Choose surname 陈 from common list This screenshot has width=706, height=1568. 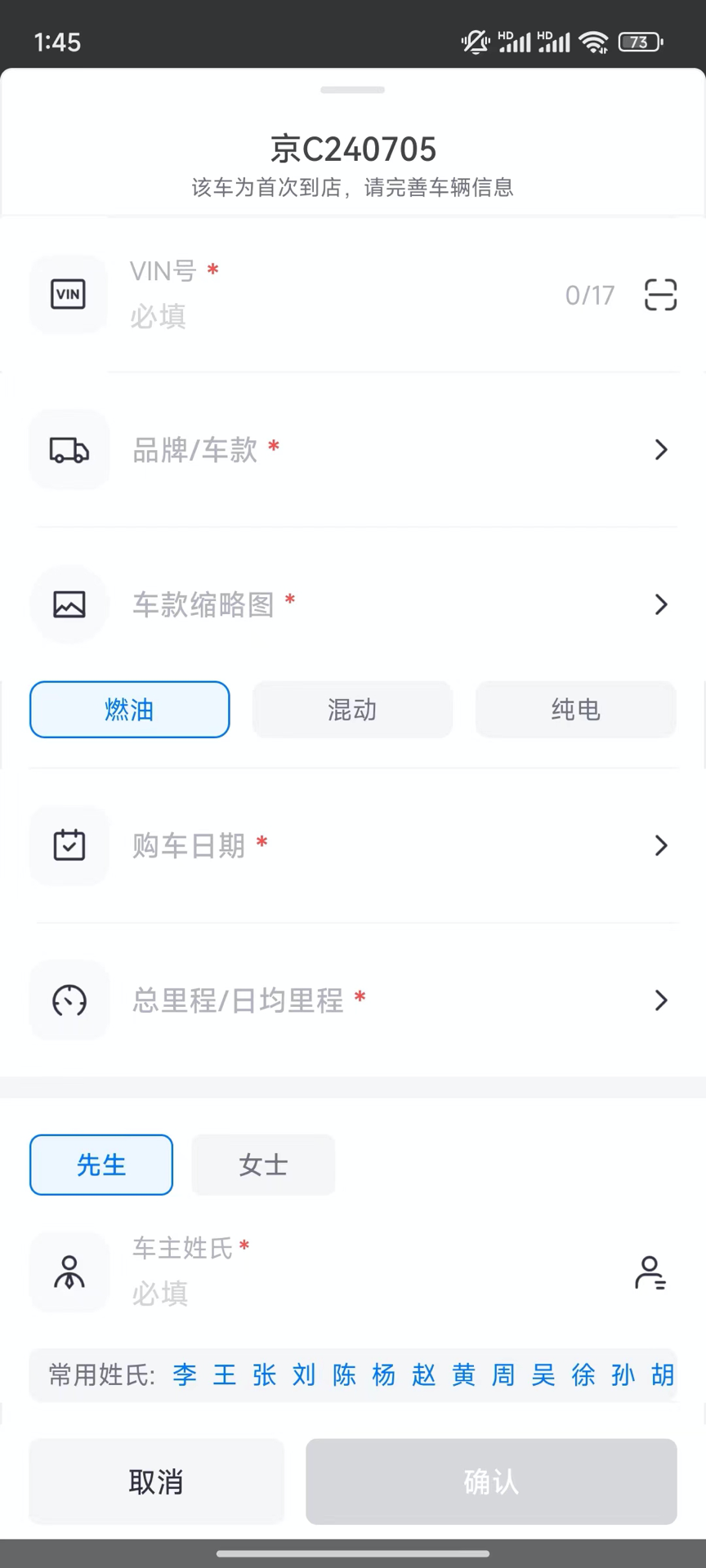(344, 1375)
